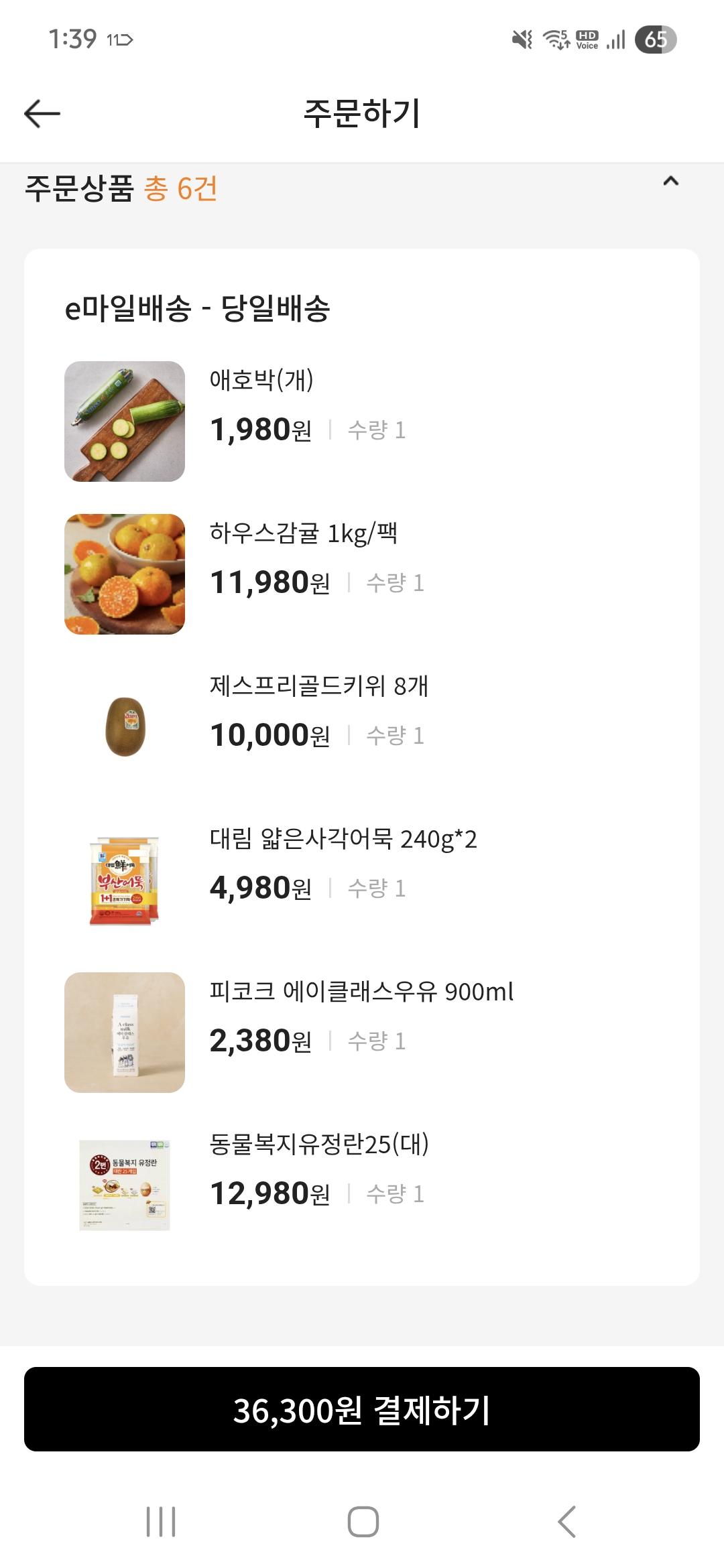The height and width of the screenshot is (1568, 724).
Task: Open the 주문하기 title header
Action: pyautogui.click(x=362, y=113)
